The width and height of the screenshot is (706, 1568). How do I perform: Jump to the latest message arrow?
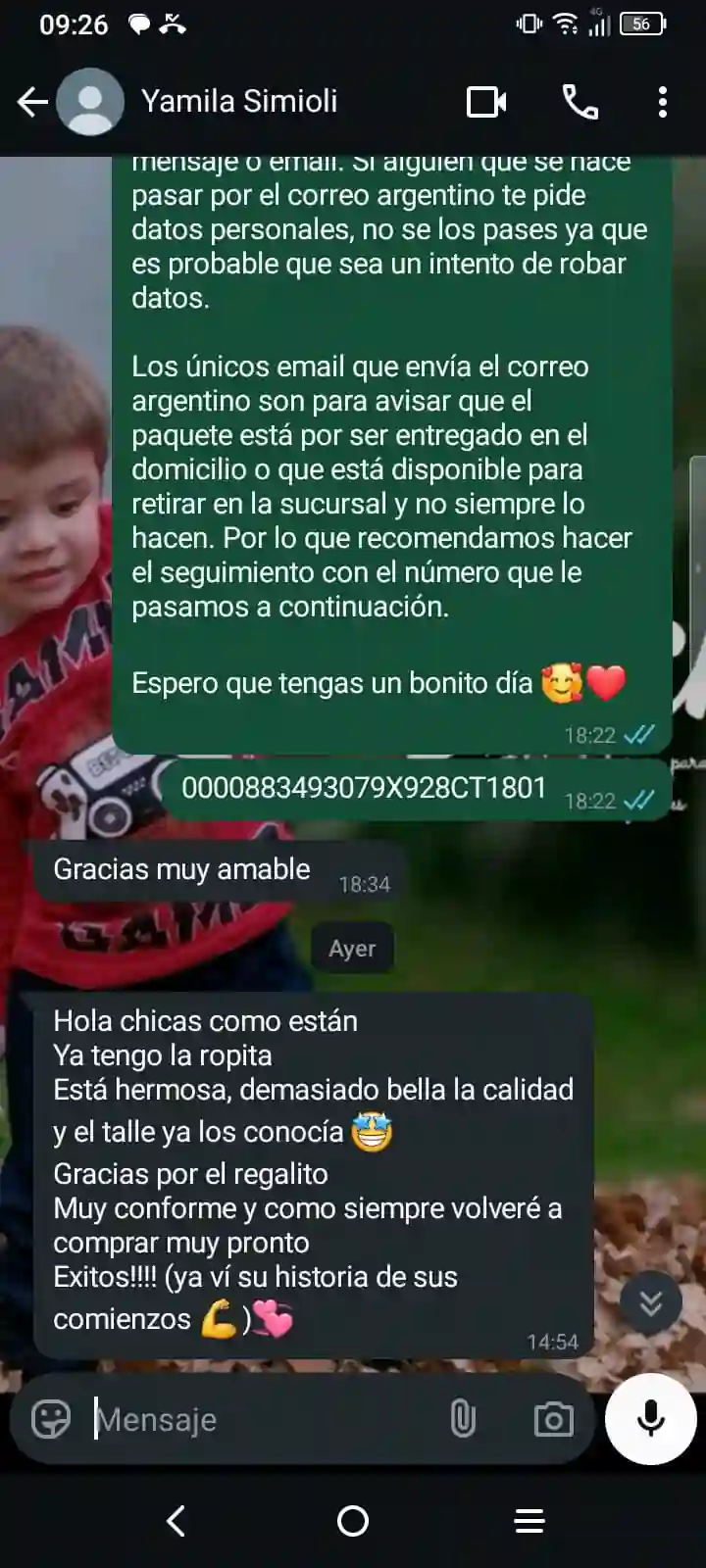coord(651,1303)
